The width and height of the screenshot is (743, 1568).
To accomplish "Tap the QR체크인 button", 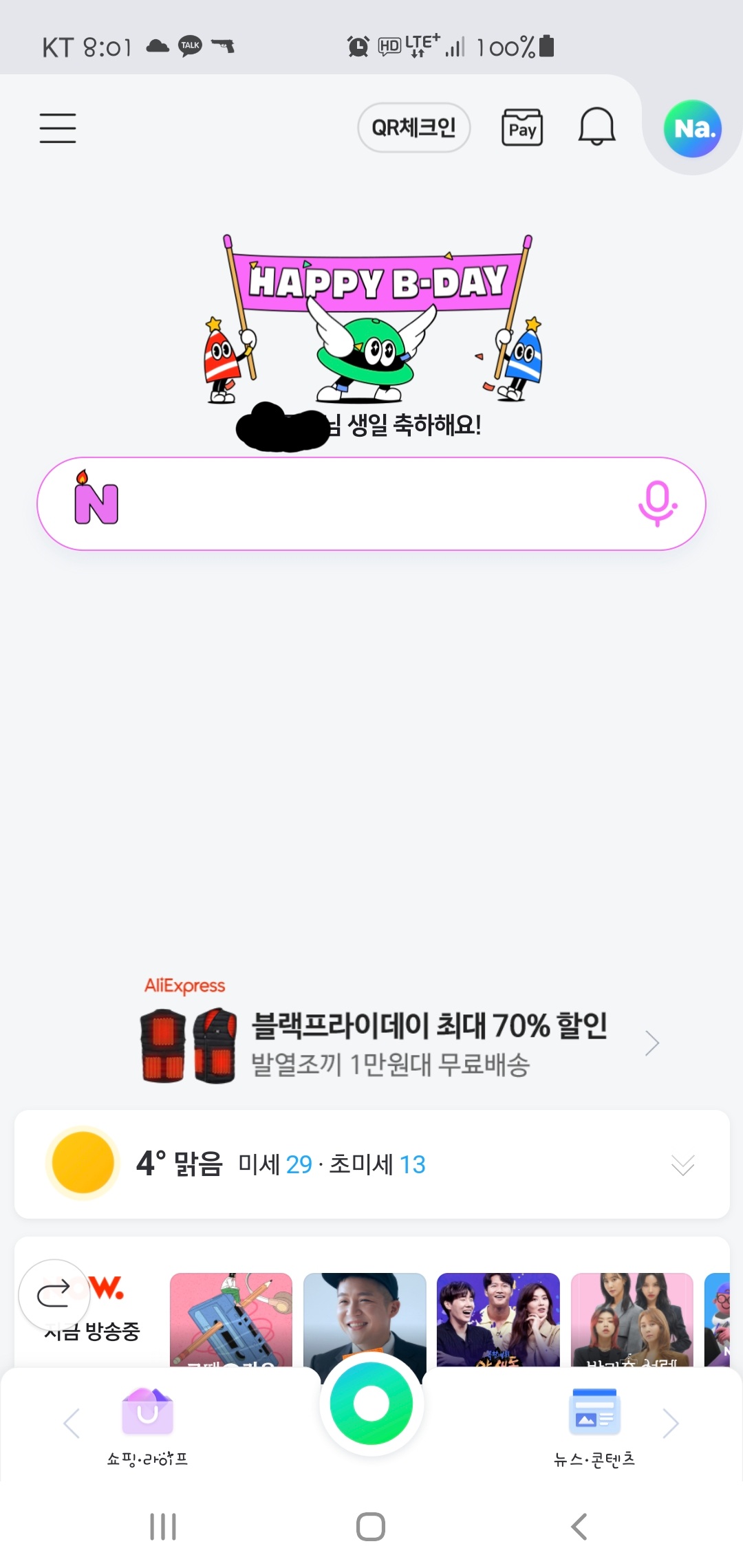I will tap(413, 127).
